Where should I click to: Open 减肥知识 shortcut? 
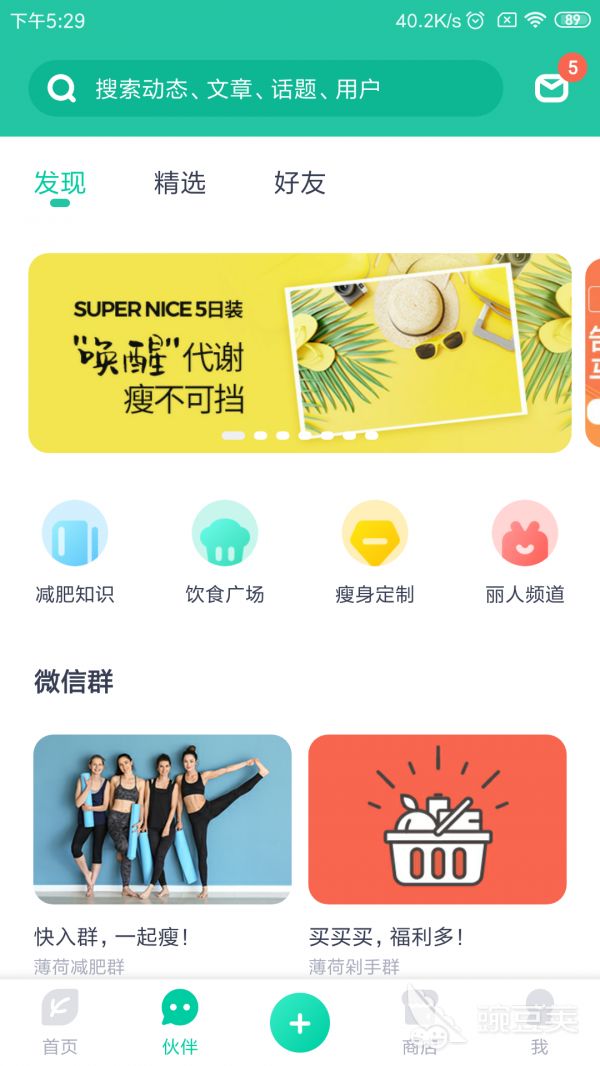(x=75, y=553)
